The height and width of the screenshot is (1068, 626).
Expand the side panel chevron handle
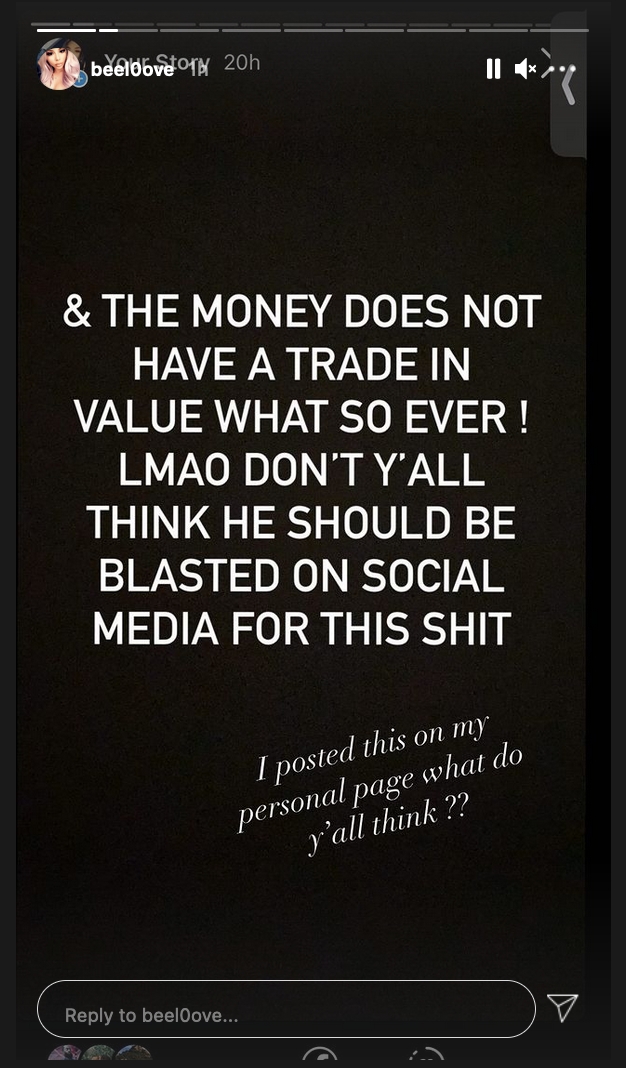[x=569, y=85]
